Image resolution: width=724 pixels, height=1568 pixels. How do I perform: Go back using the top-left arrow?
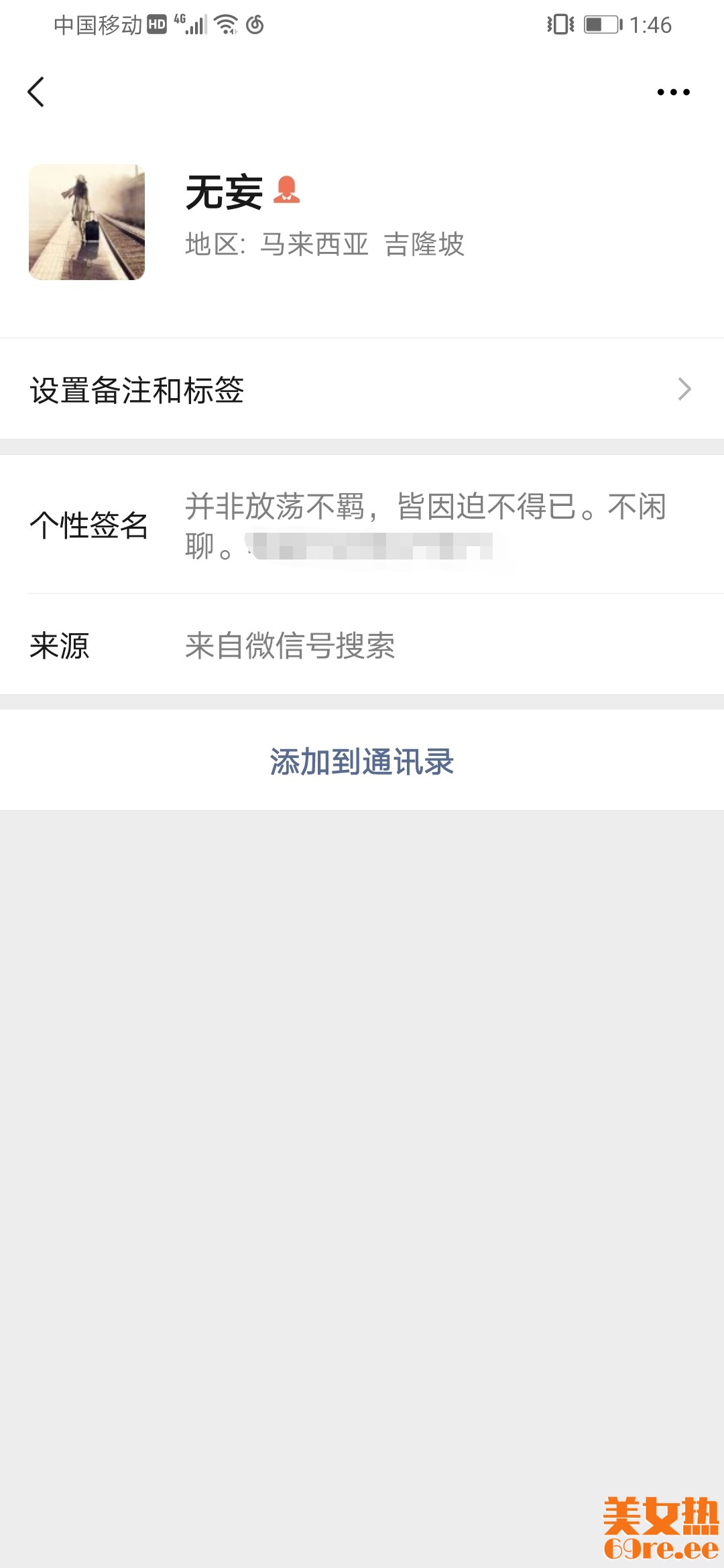[x=36, y=92]
